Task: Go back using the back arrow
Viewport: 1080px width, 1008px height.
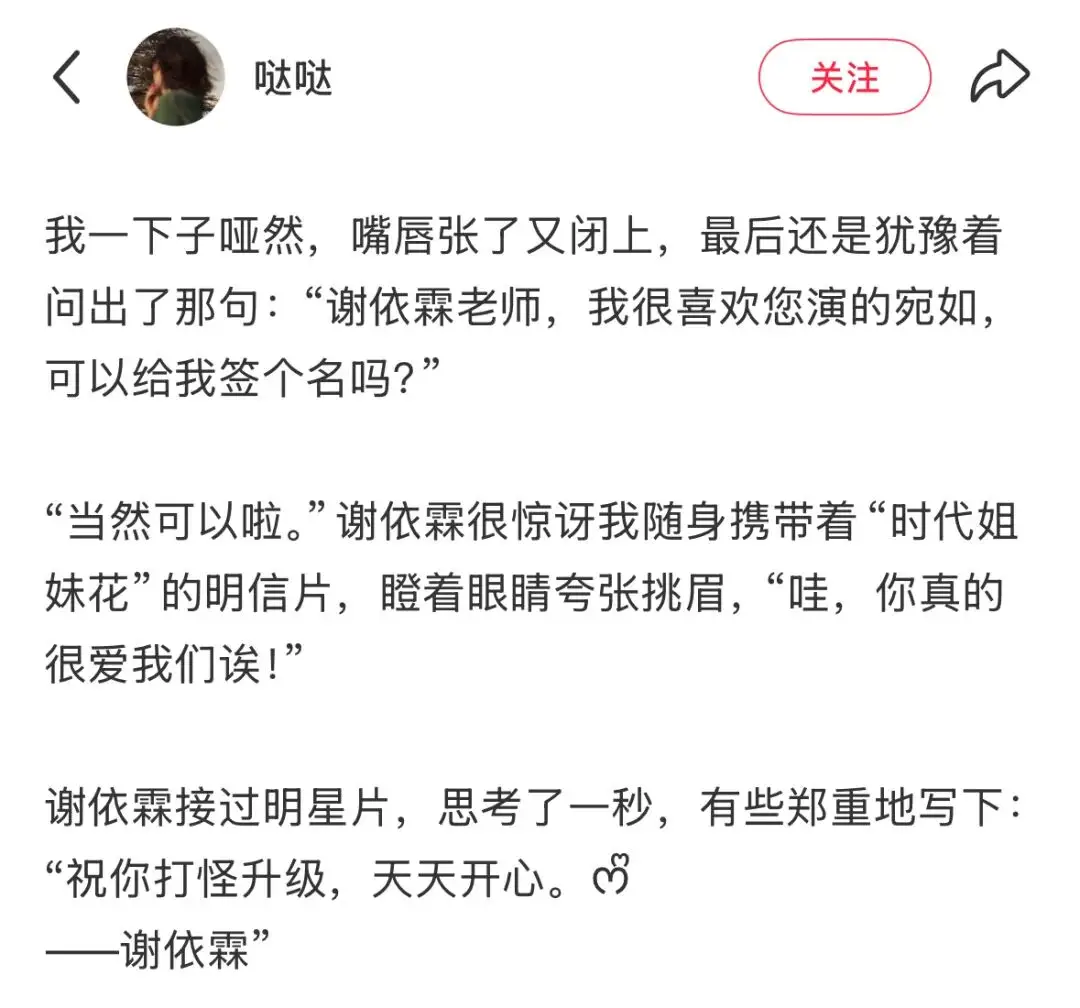Action: tap(66, 78)
